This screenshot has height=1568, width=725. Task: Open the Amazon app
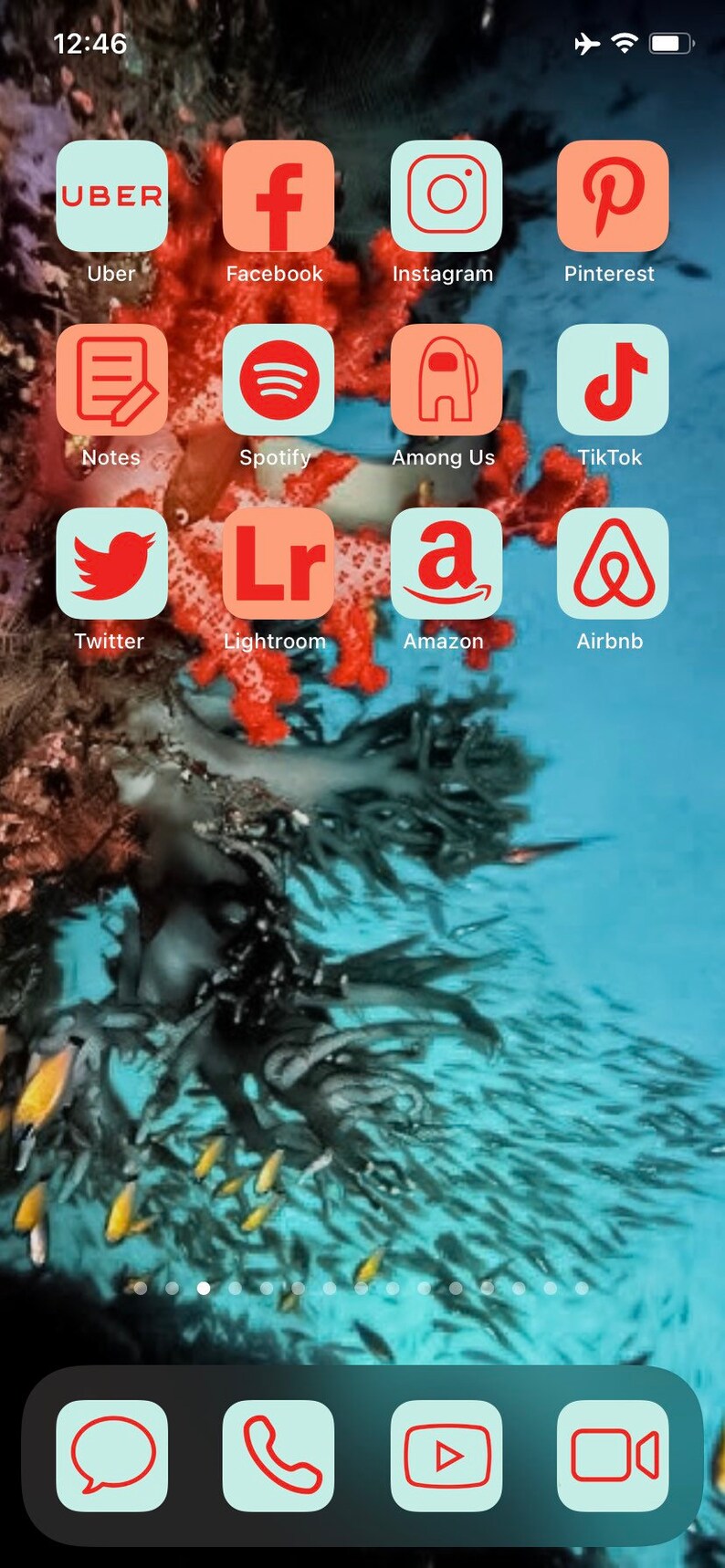(x=446, y=563)
